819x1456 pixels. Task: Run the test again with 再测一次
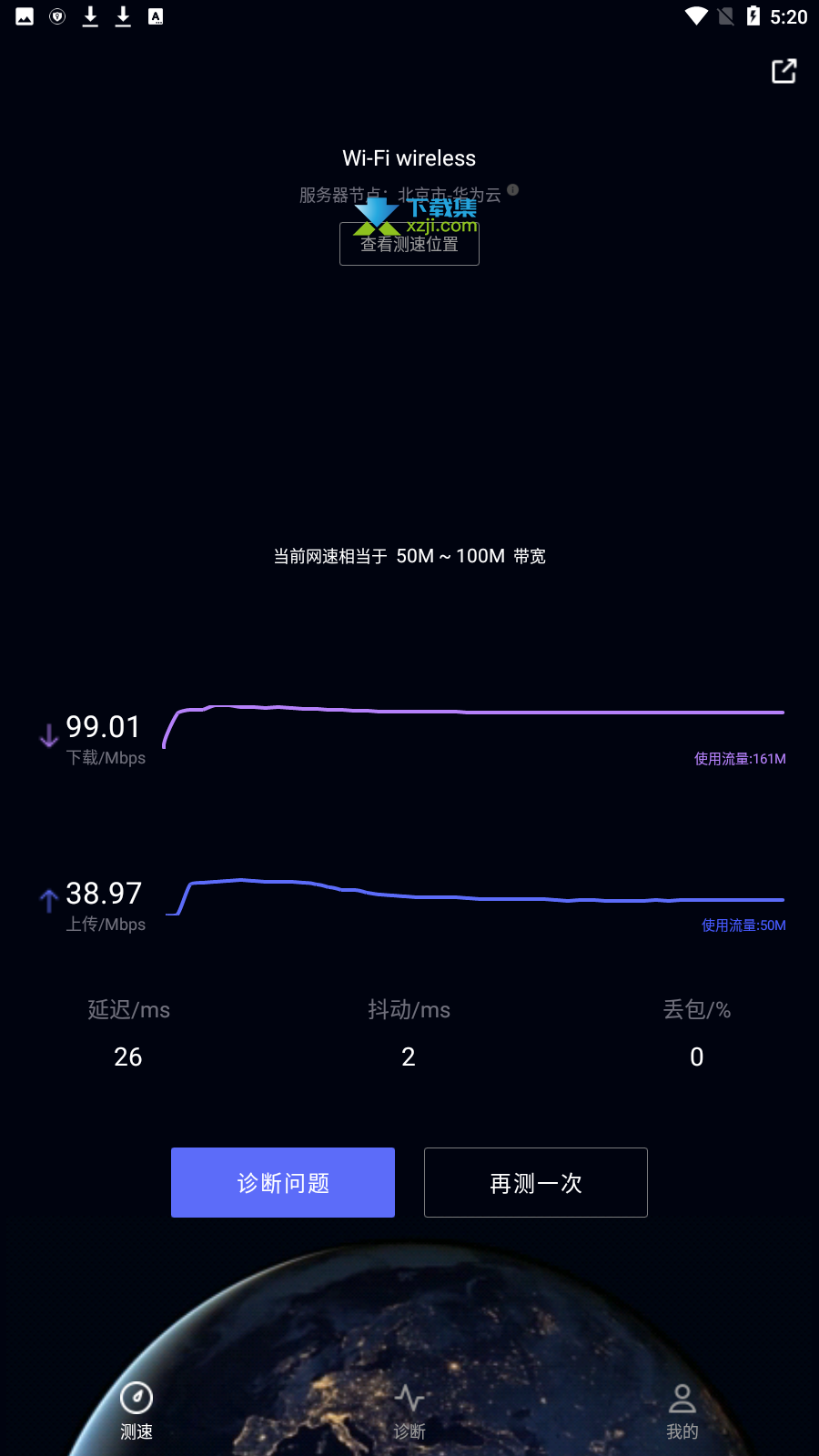[536, 1182]
